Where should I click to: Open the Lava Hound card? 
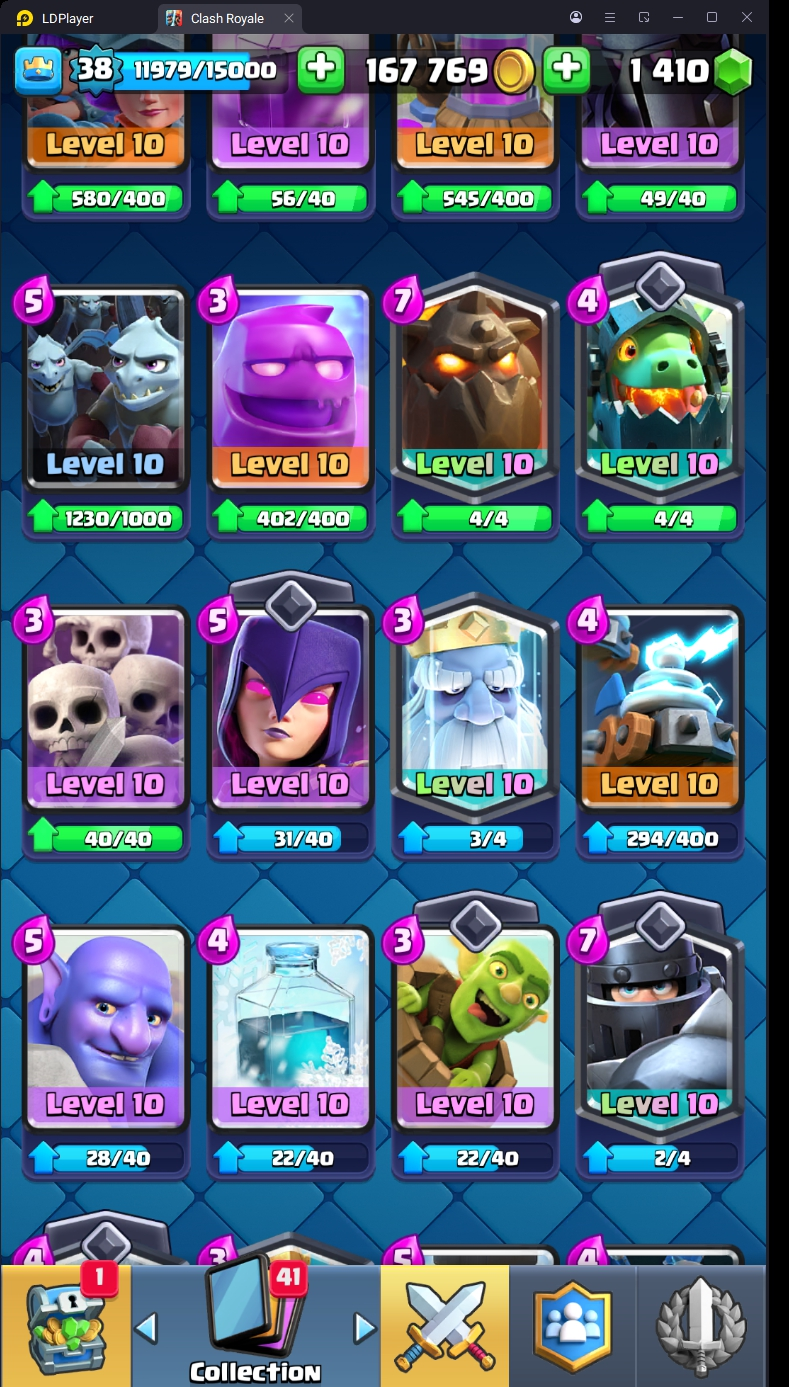(474, 390)
